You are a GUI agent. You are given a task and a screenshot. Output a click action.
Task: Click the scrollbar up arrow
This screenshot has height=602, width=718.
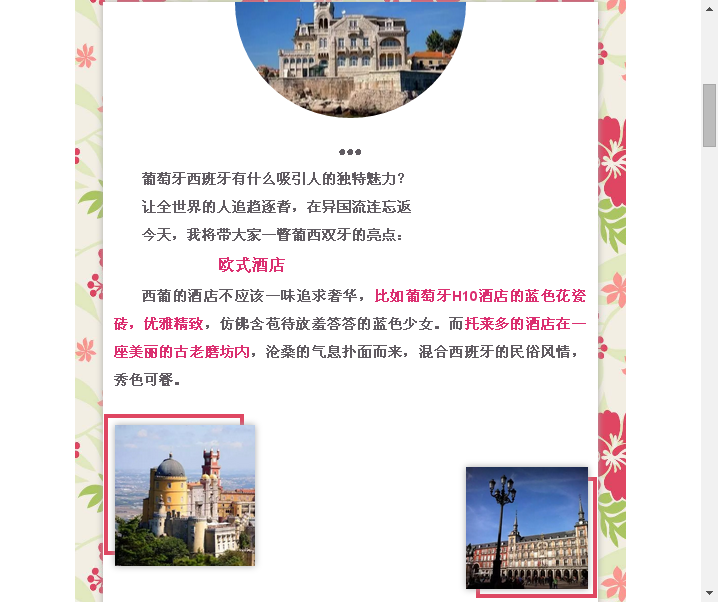coord(709,8)
